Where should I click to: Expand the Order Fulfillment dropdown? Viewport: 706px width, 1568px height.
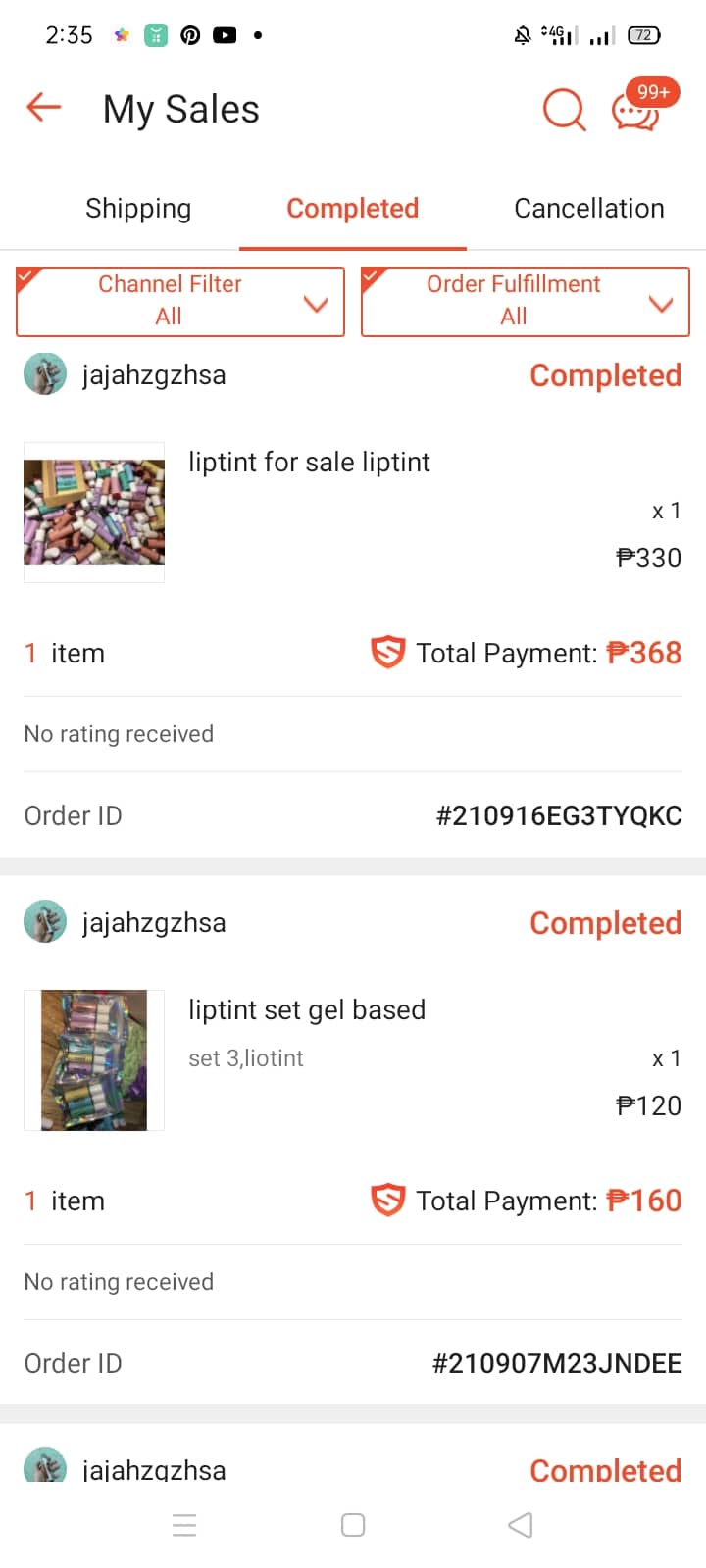tap(526, 301)
